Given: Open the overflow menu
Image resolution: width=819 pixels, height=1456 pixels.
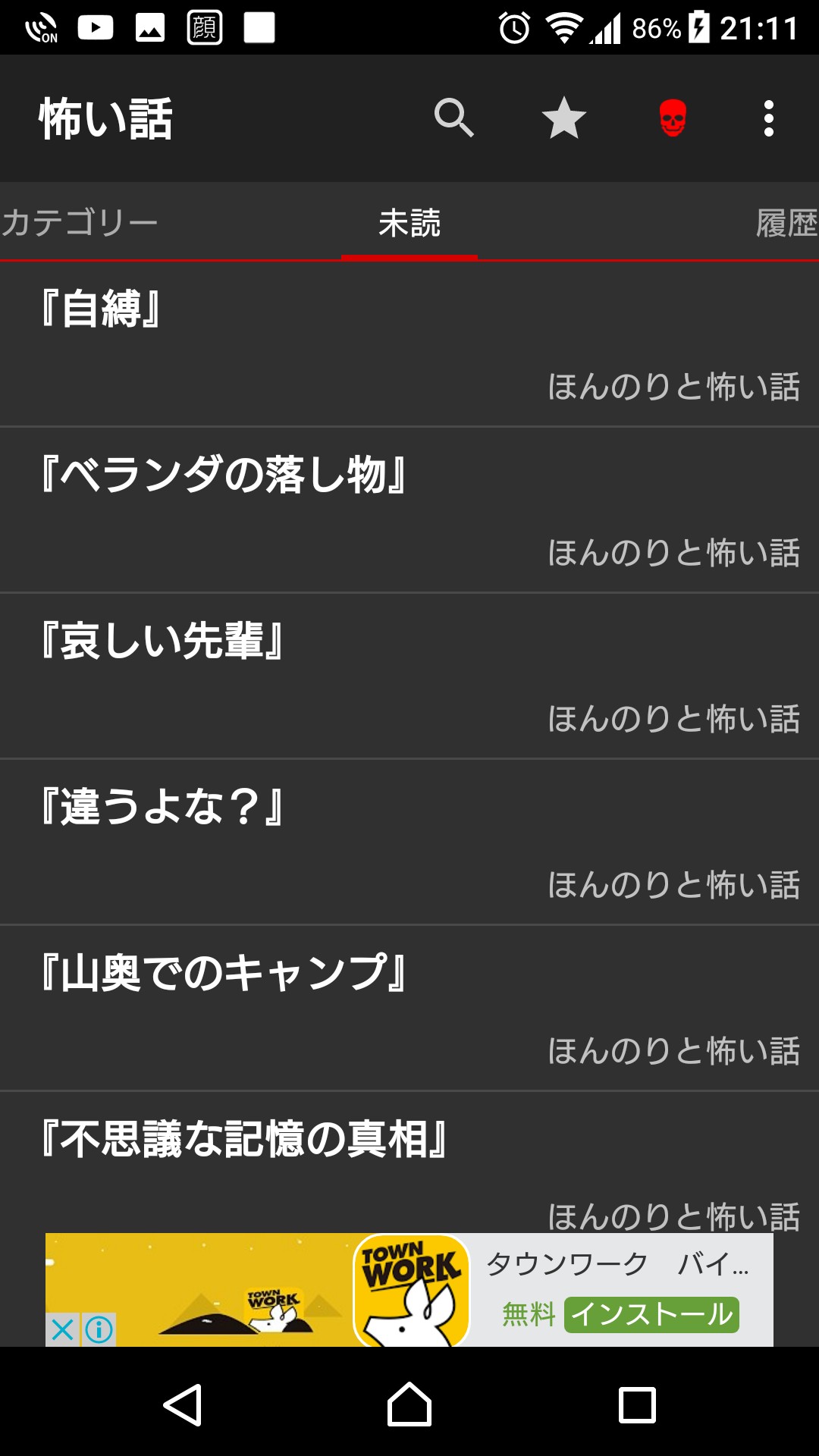Looking at the screenshot, I should [x=768, y=118].
